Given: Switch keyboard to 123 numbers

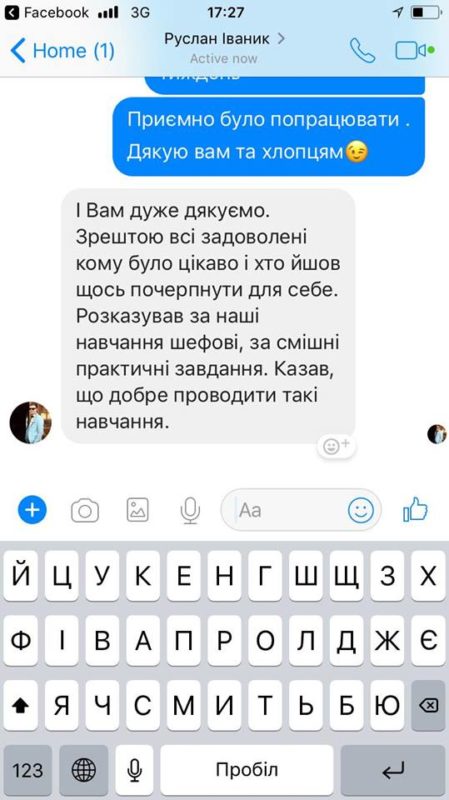Looking at the screenshot, I should tap(28, 770).
